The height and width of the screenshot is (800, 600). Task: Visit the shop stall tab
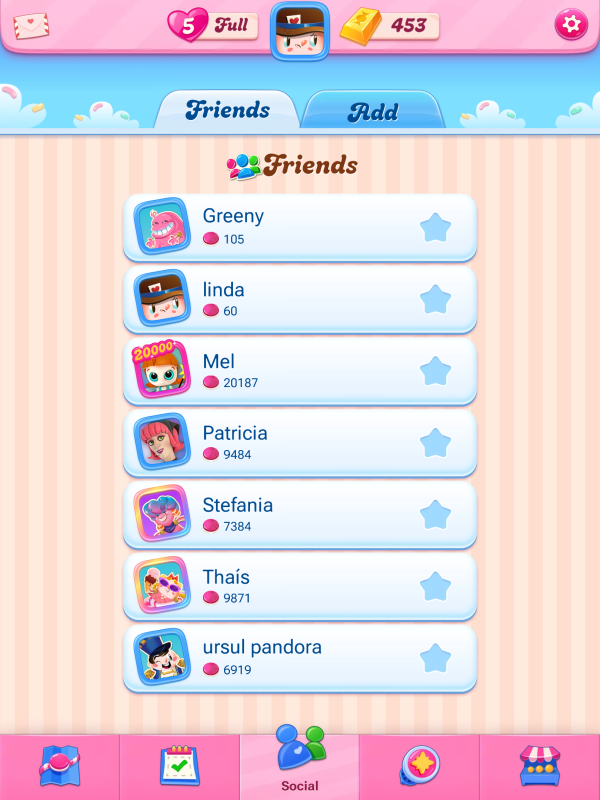click(x=540, y=767)
